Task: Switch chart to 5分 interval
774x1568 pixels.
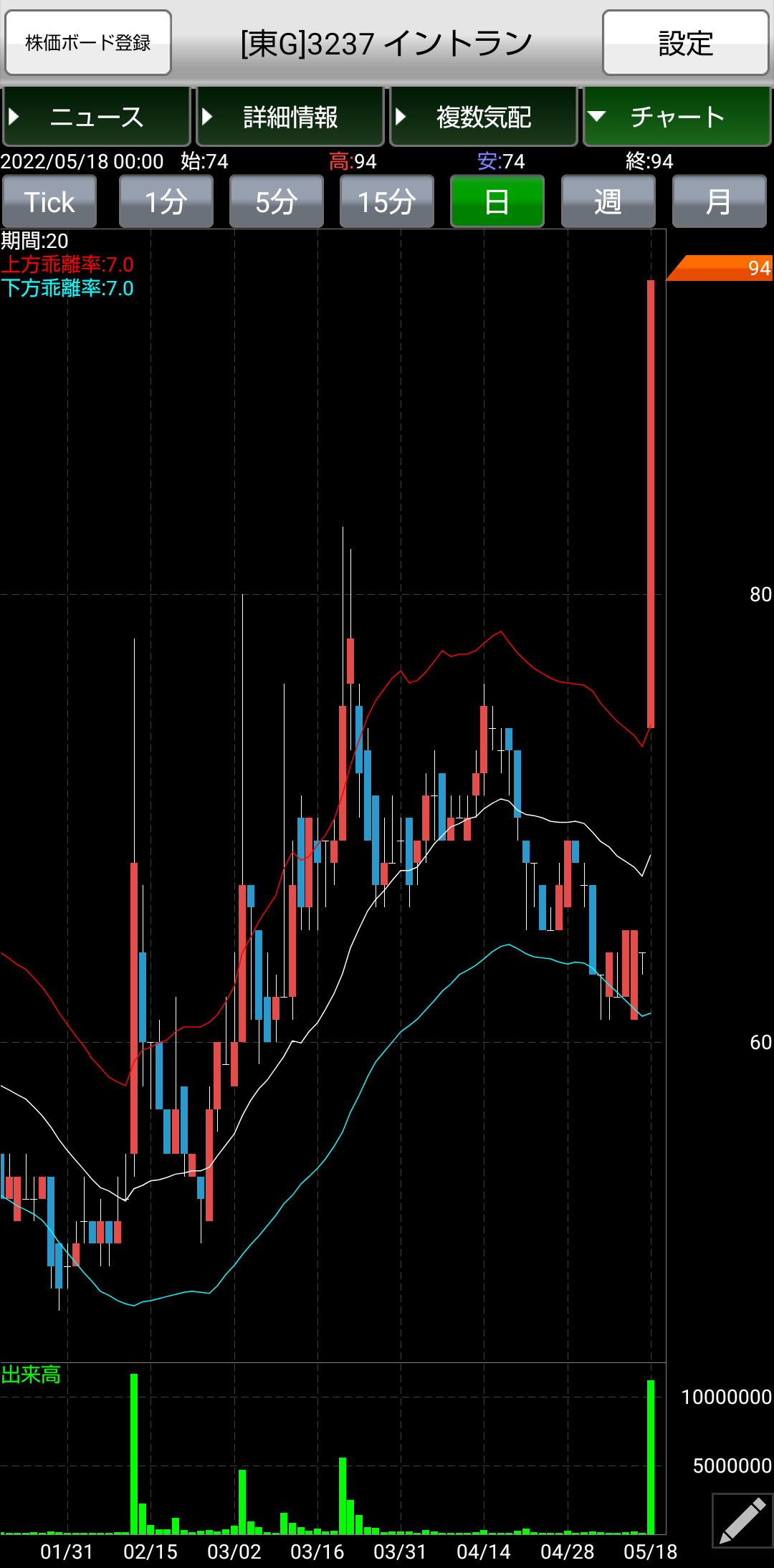Action: pyautogui.click(x=276, y=202)
